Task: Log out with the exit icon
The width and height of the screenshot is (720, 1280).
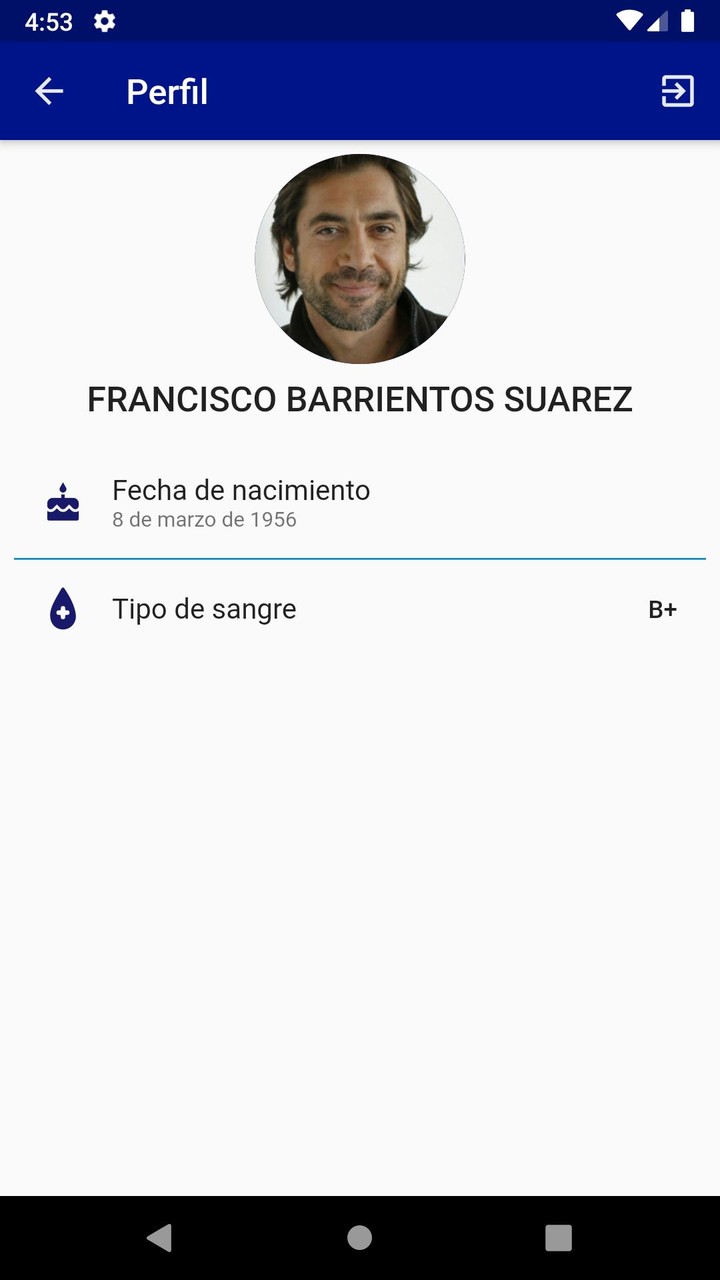Action: pos(677,92)
